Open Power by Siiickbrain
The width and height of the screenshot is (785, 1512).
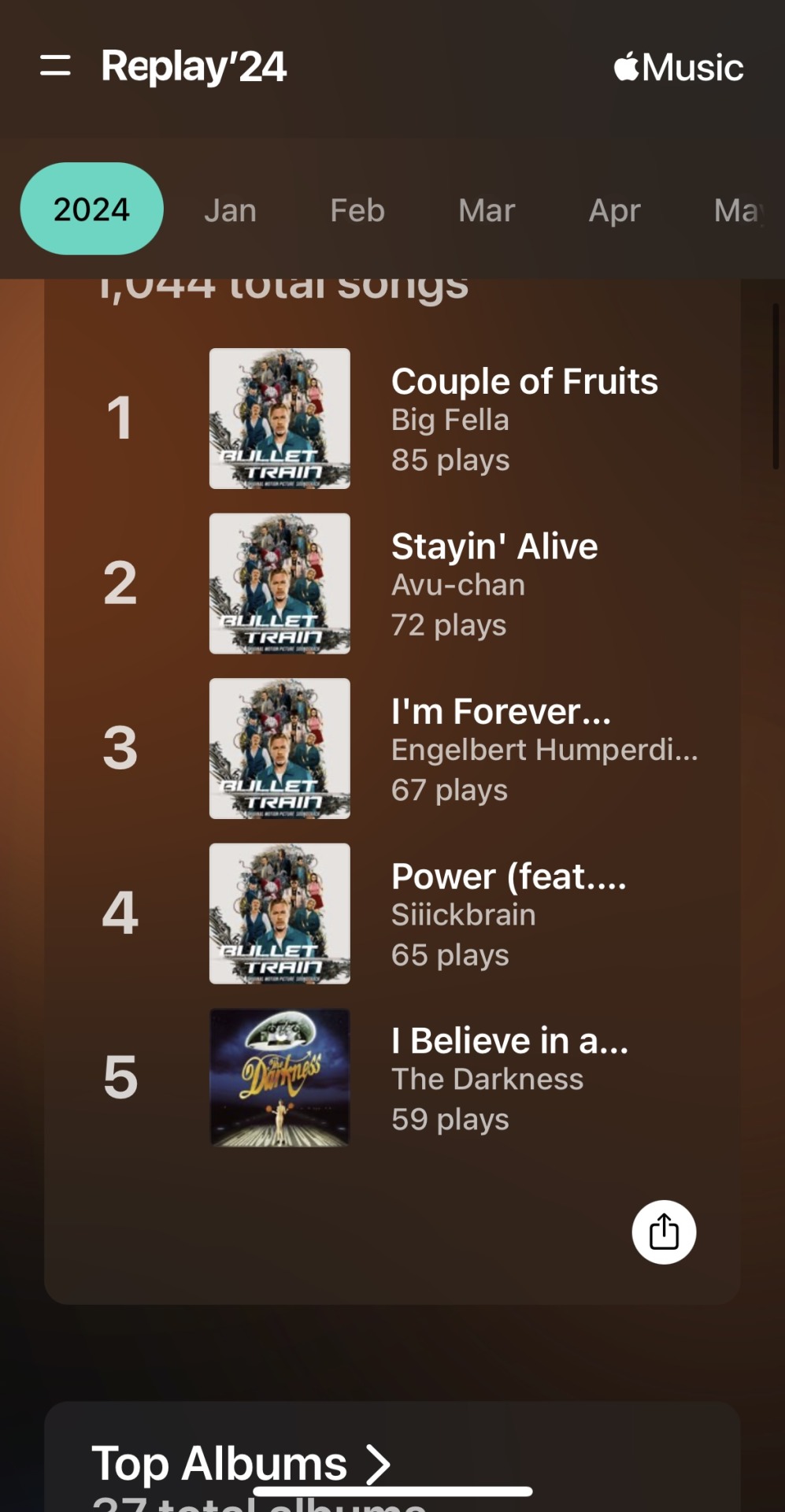coord(509,876)
